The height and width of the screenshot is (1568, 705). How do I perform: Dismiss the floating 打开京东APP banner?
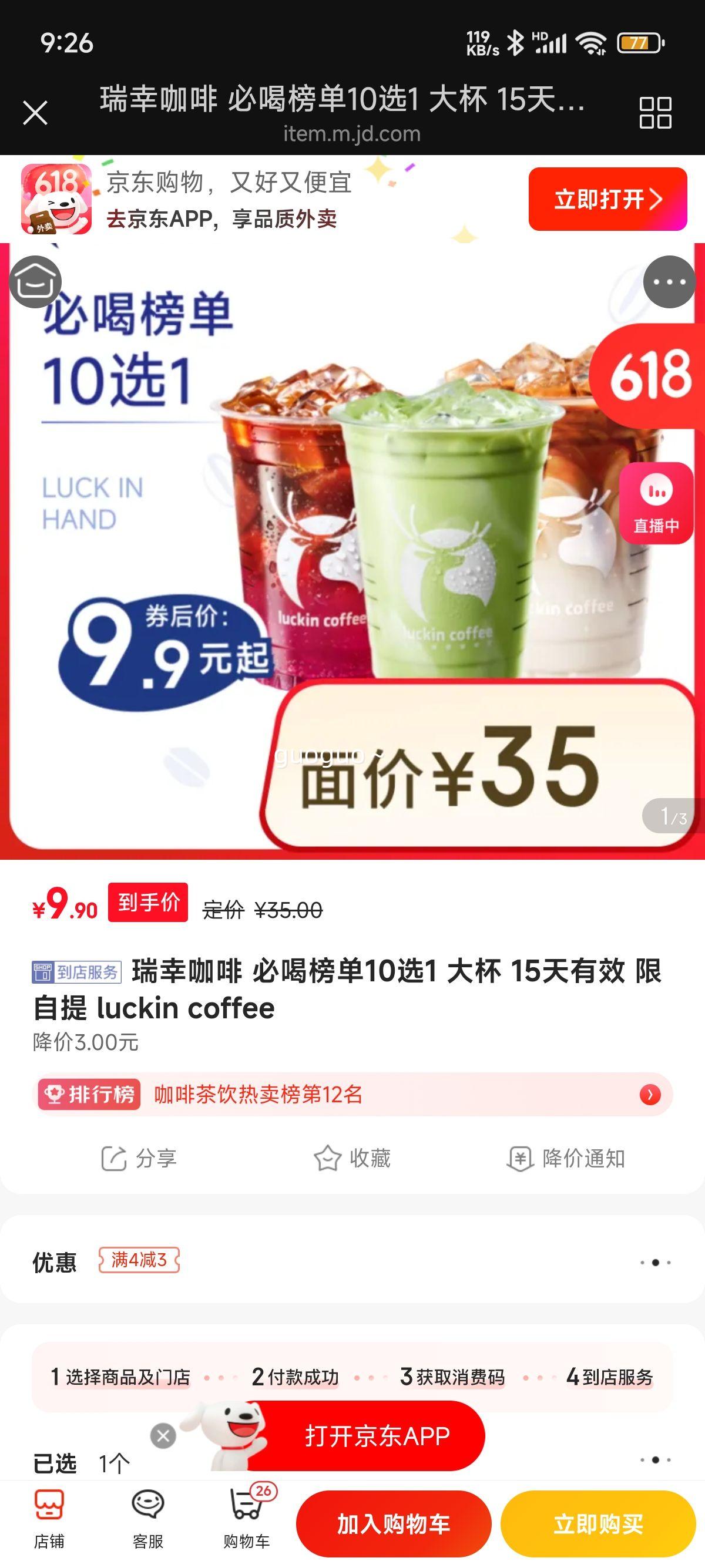(163, 1436)
